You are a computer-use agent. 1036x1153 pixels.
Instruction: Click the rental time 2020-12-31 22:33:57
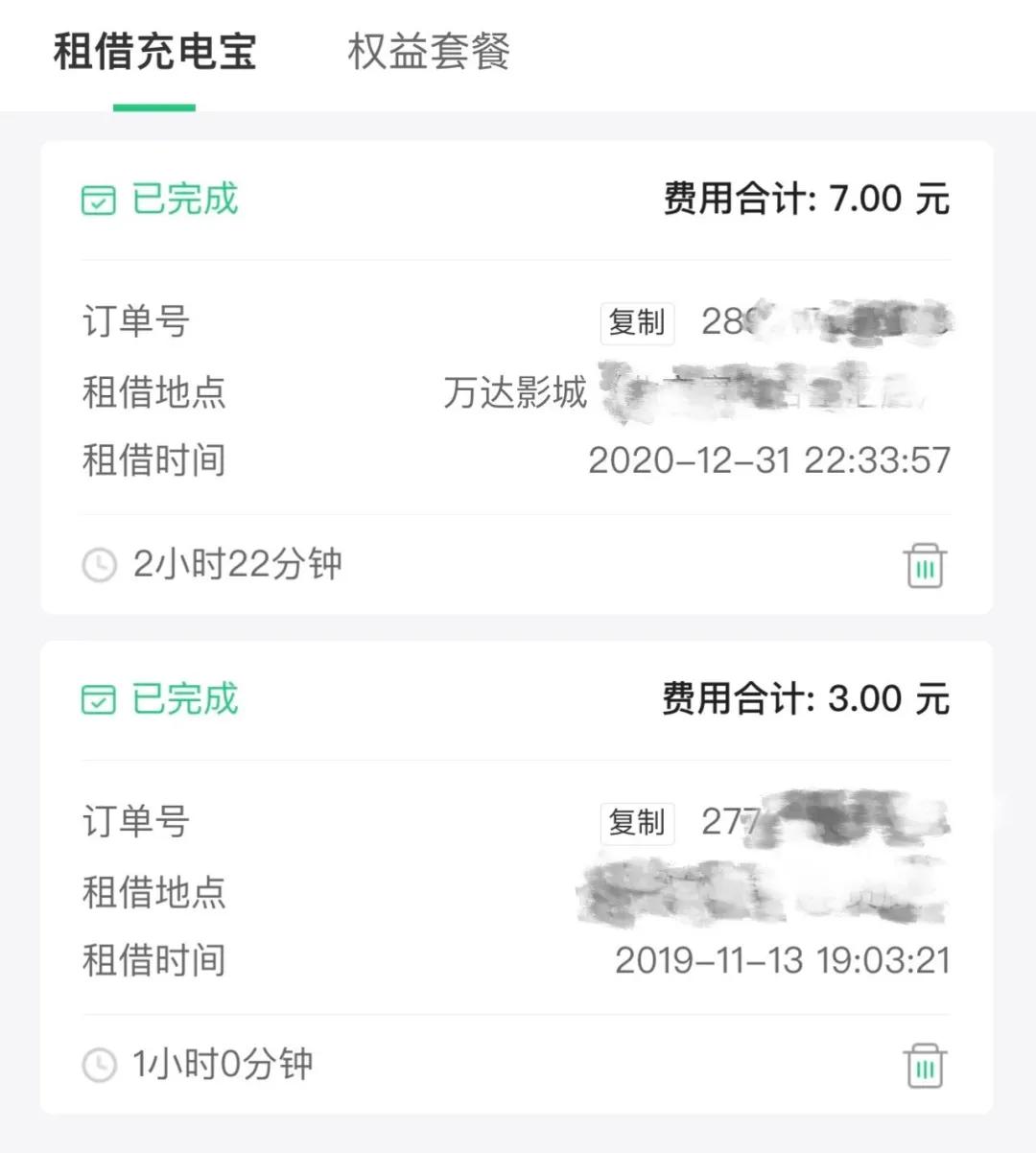click(767, 460)
